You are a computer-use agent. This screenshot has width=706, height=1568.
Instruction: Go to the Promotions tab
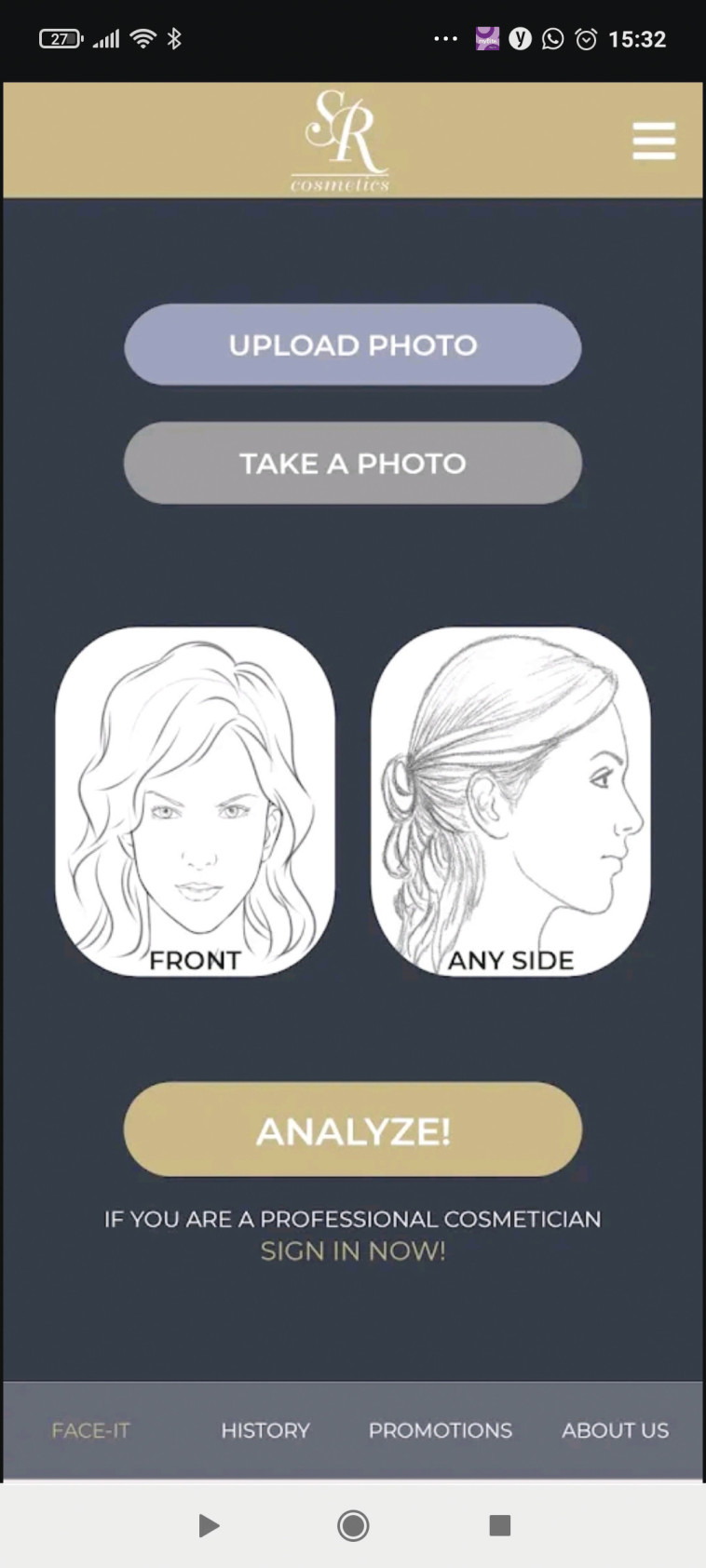tap(440, 1430)
